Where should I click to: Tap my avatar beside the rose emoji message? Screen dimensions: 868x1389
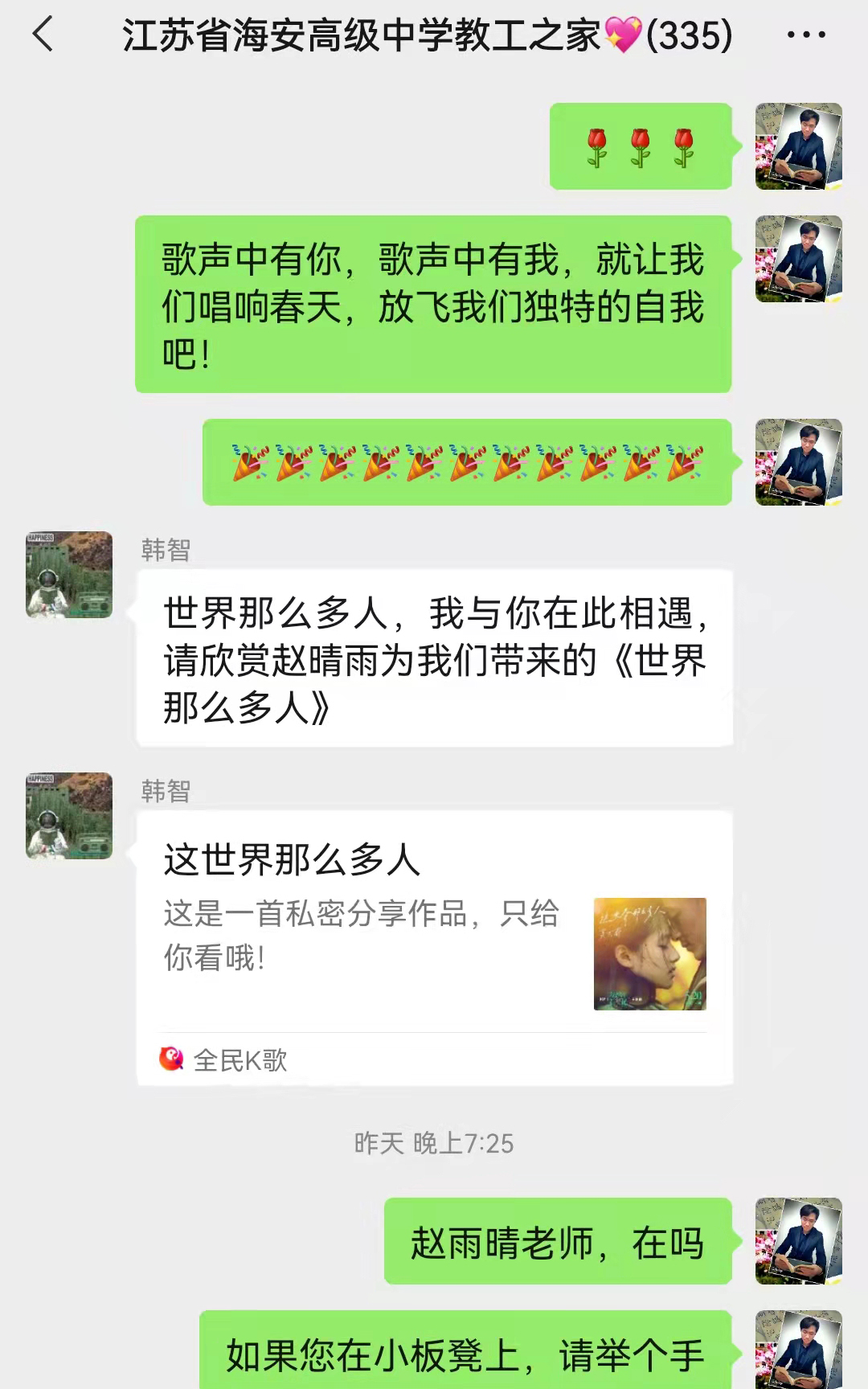coord(798,146)
